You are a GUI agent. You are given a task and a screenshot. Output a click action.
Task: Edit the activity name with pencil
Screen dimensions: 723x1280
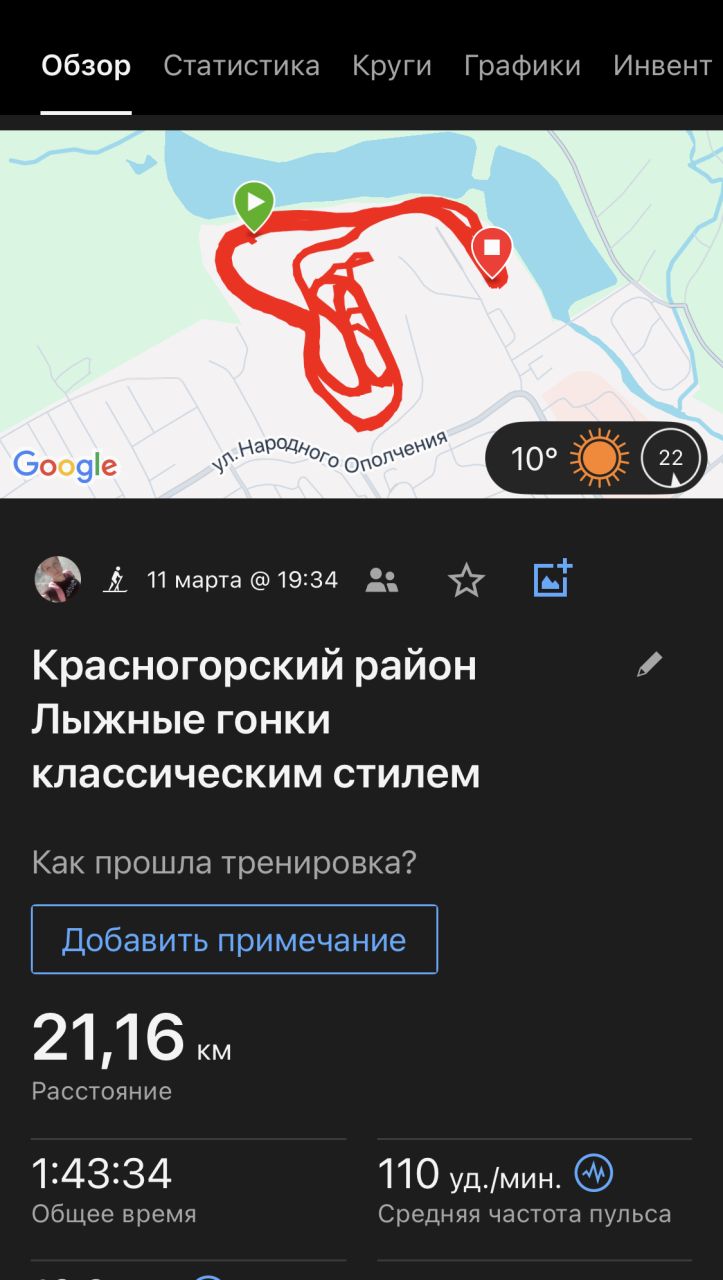coord(650,664)
